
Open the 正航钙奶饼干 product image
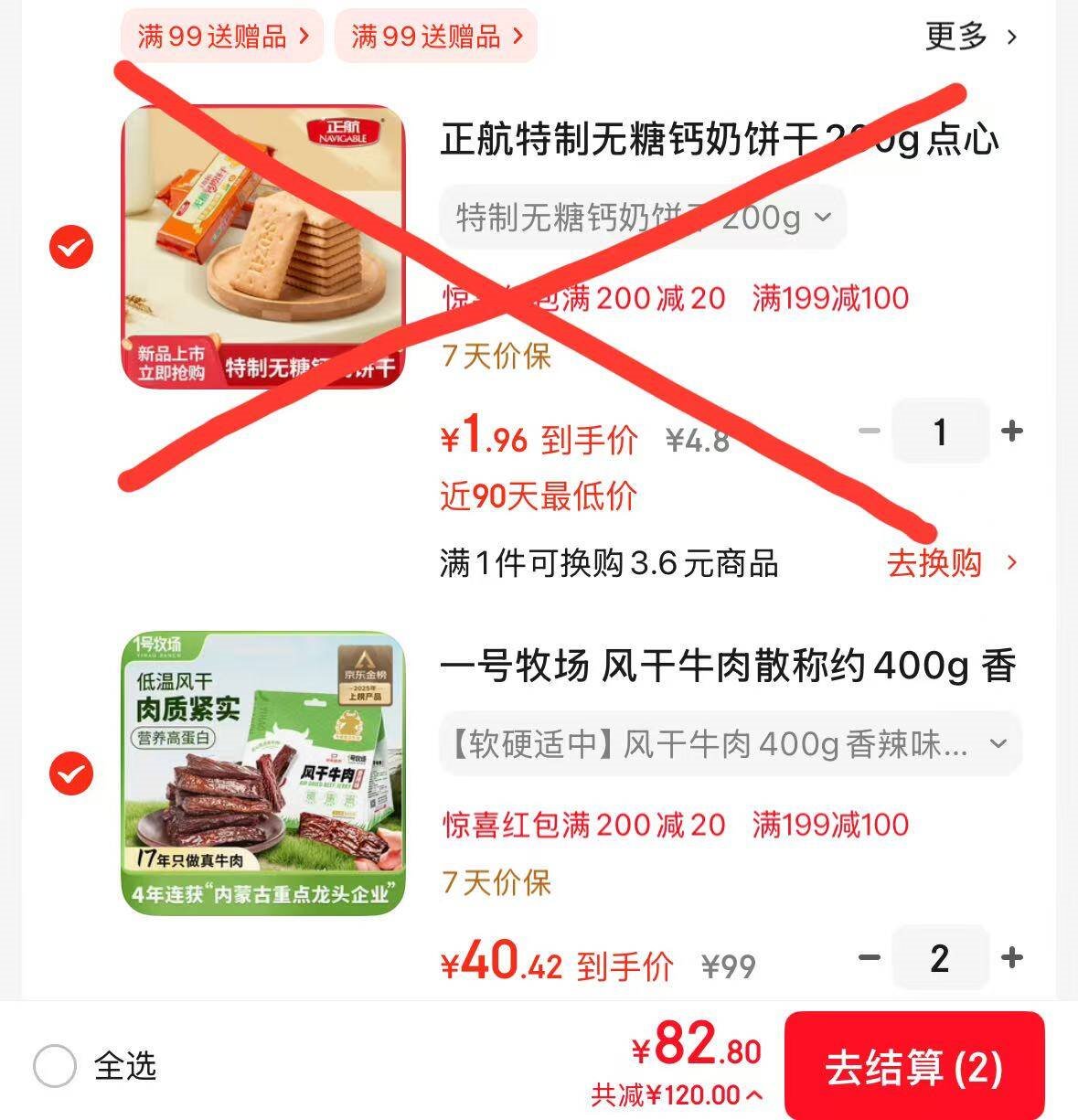coord(263,247)
